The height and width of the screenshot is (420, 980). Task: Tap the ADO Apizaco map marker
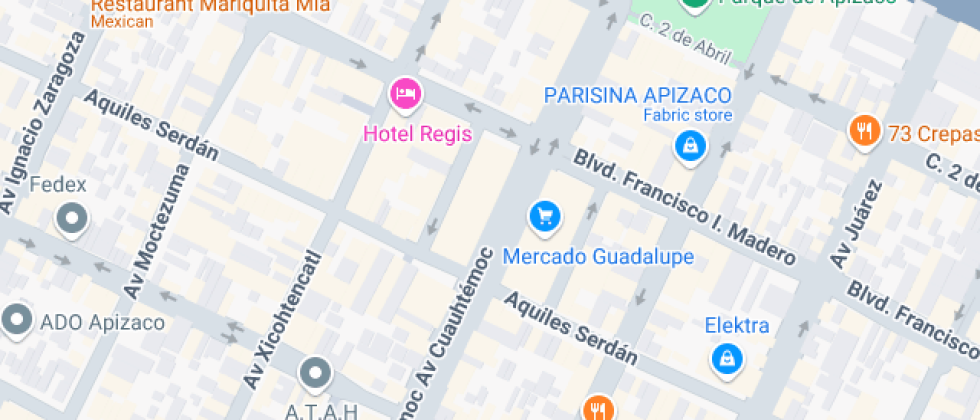17,321
